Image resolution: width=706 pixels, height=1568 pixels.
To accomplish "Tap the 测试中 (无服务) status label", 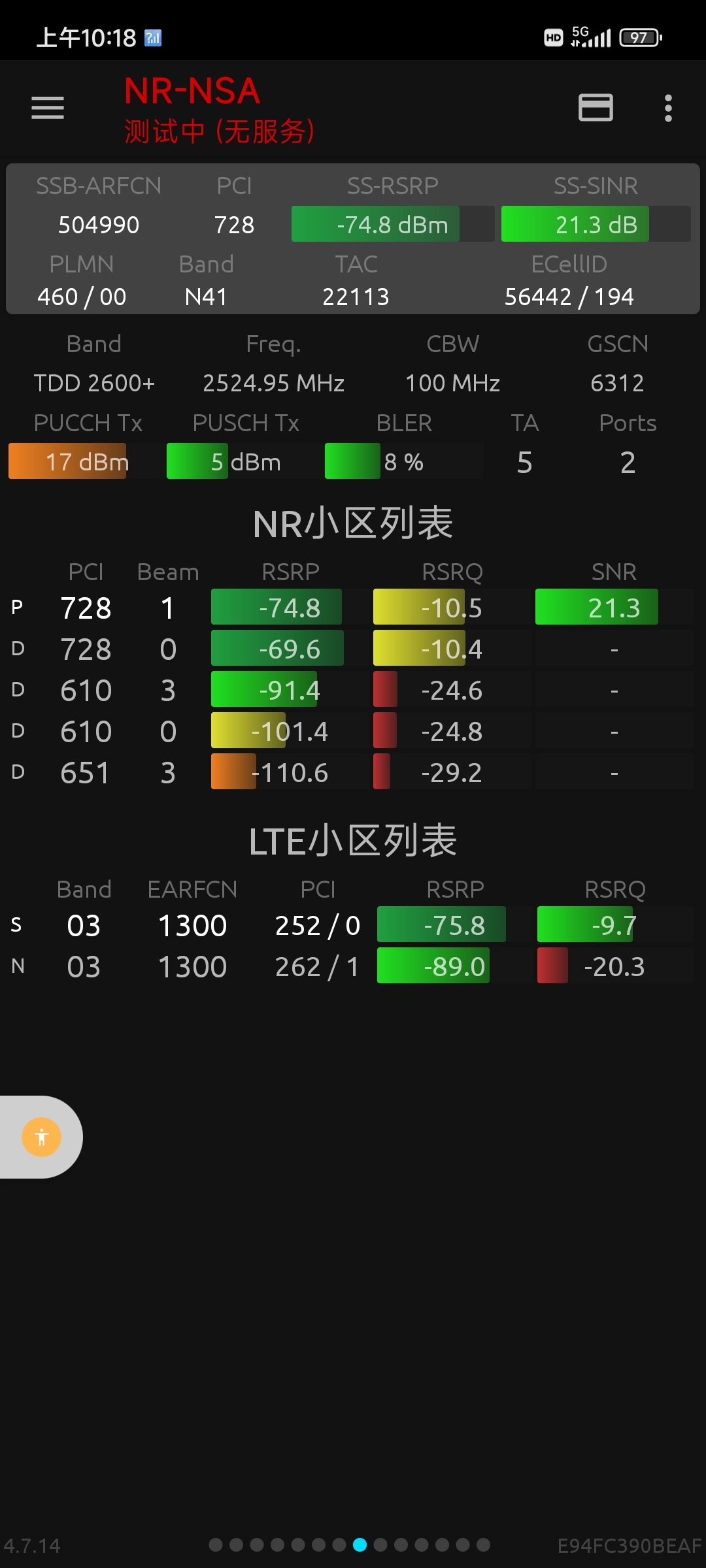I will click(x=218, y=131).
